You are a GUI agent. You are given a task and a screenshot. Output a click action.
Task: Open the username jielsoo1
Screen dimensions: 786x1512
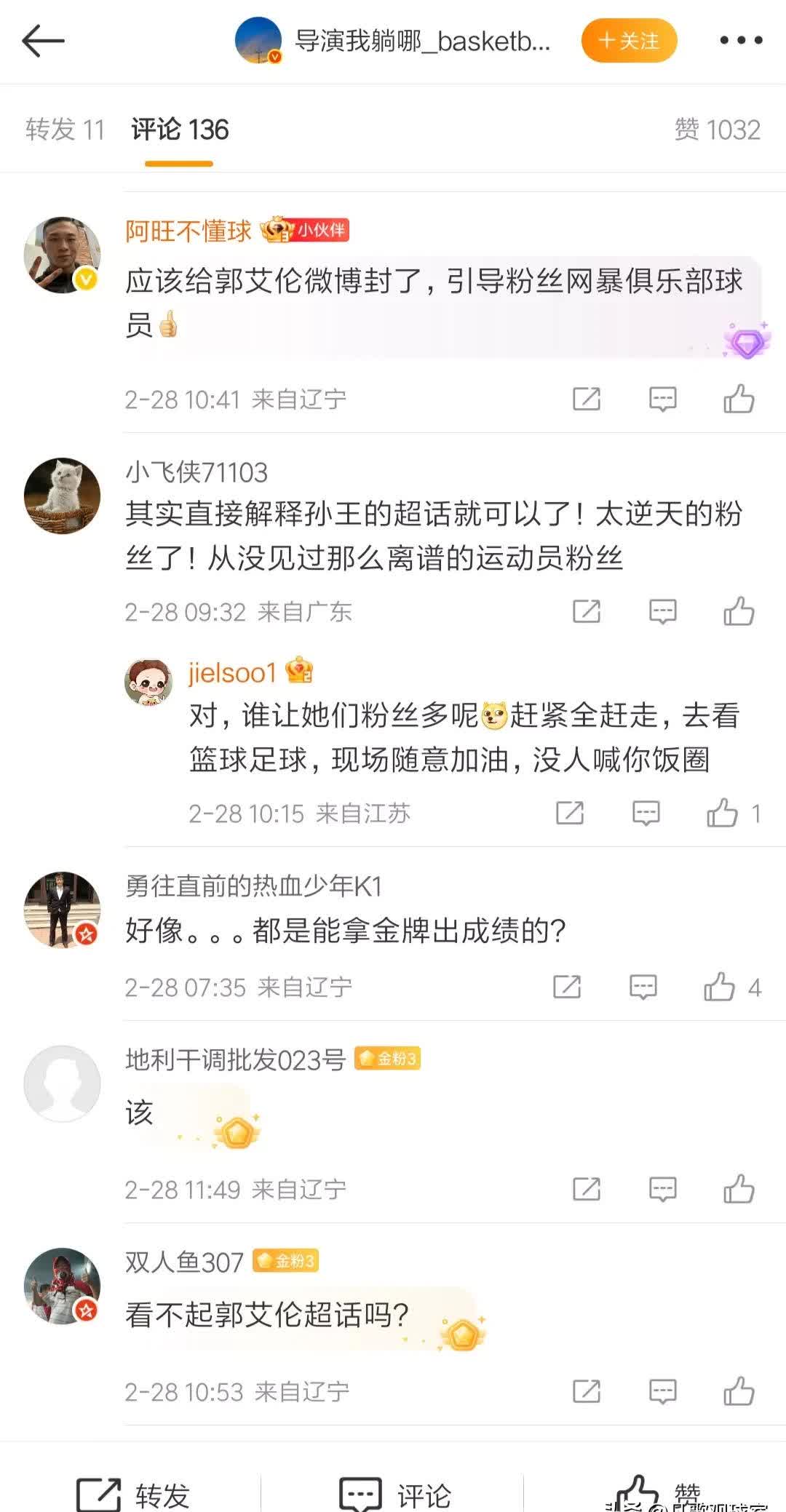[232, 672]
